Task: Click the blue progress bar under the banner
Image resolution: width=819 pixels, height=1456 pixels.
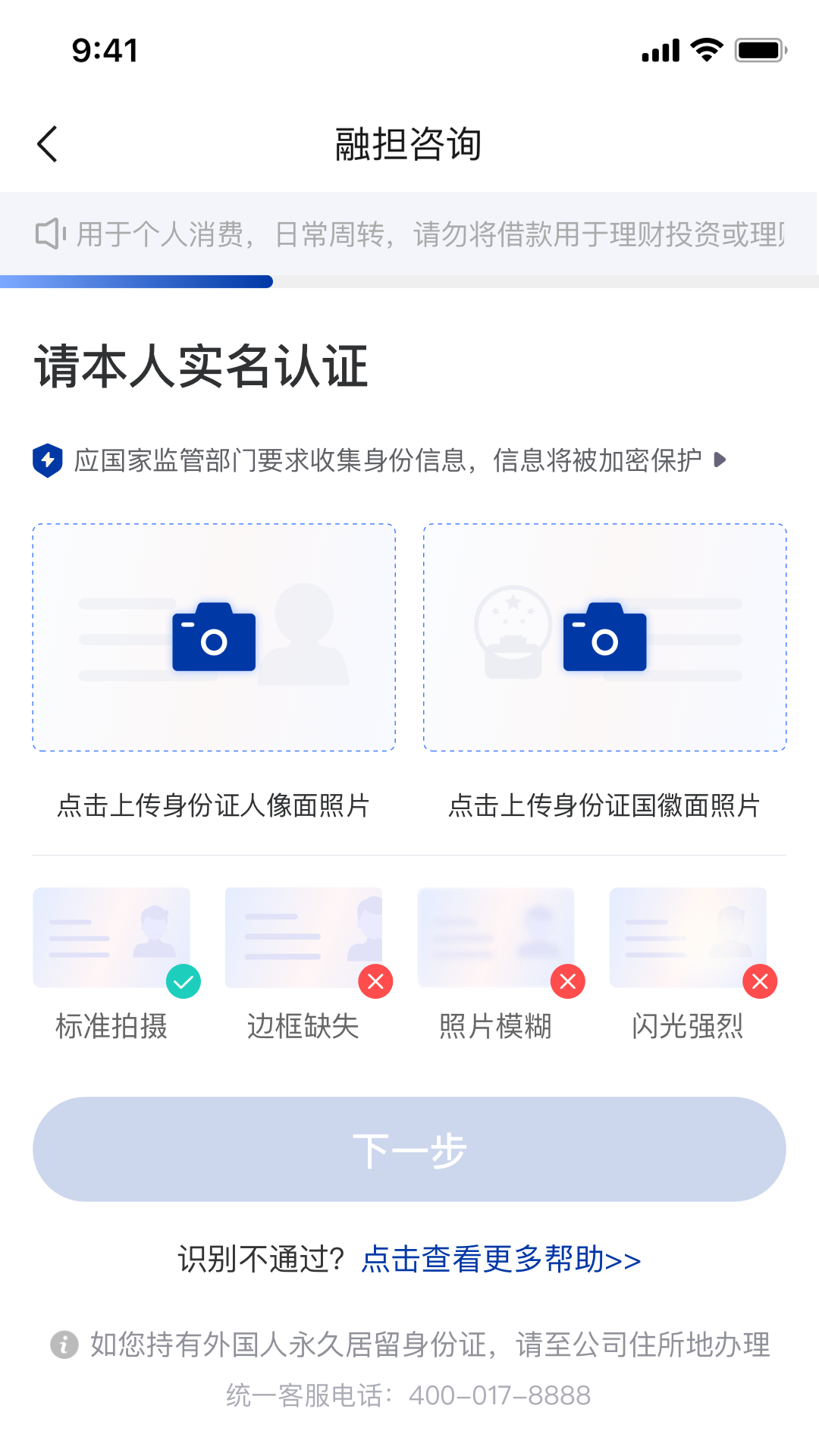Action: pyautogui.click(x=136, y=281)
